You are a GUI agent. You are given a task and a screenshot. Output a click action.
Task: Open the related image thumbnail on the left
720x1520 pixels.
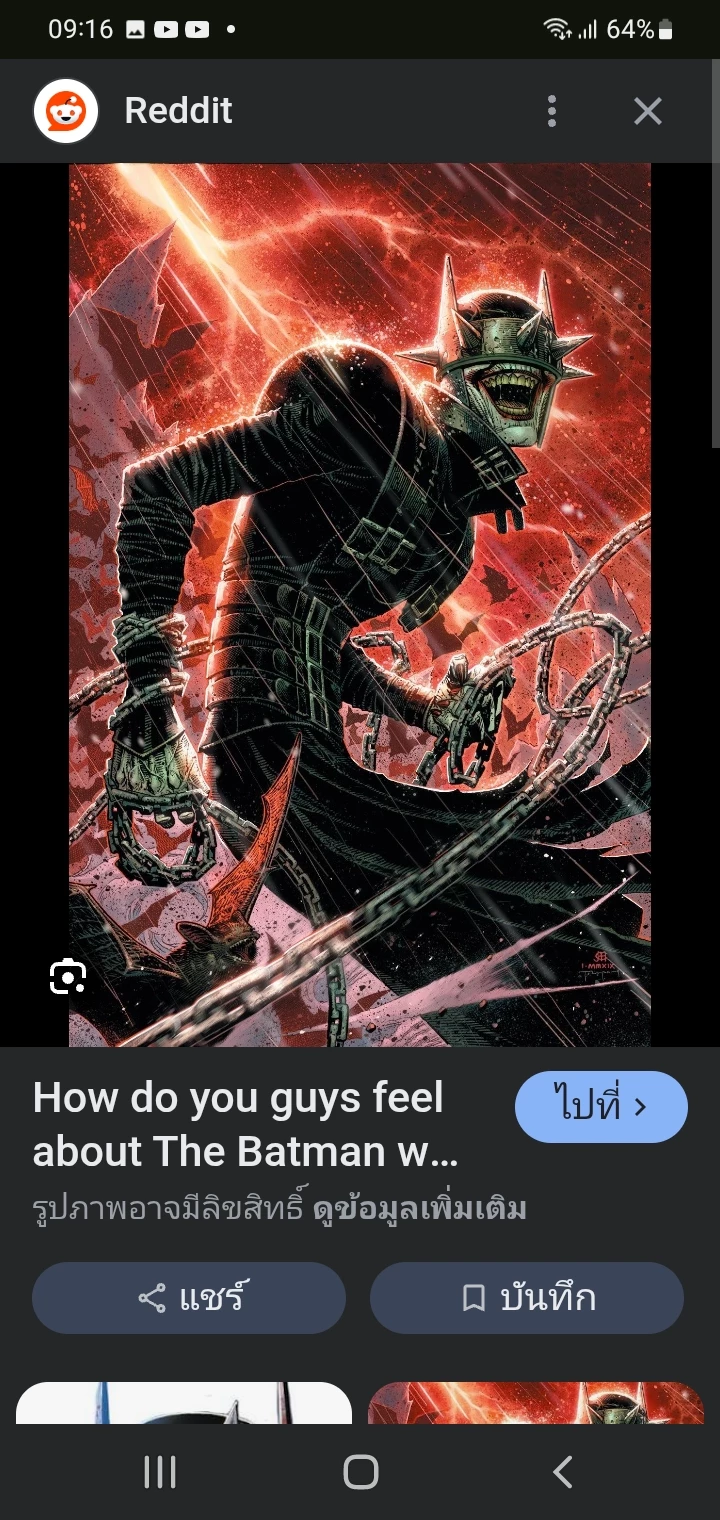click(184, 1403)
